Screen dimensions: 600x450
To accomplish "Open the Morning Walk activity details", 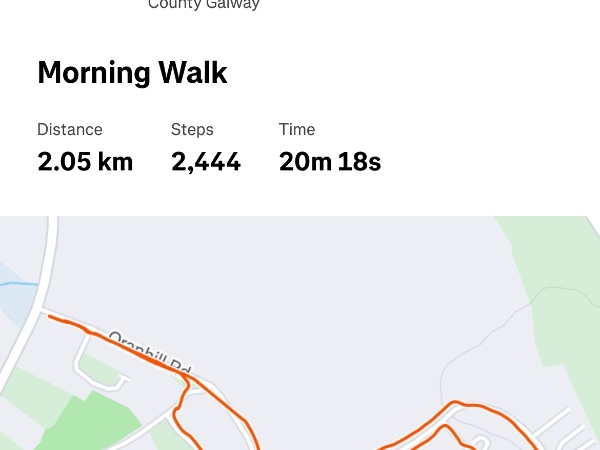I will click(132, 73).
